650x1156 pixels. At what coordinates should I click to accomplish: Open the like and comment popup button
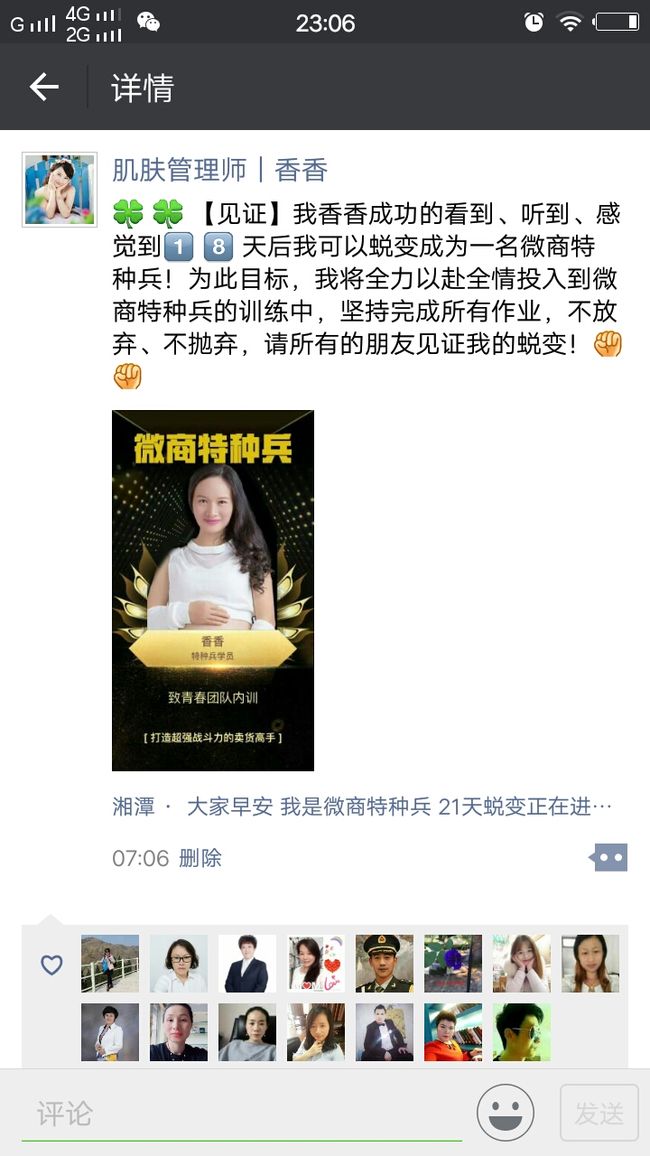click(608, 857)
